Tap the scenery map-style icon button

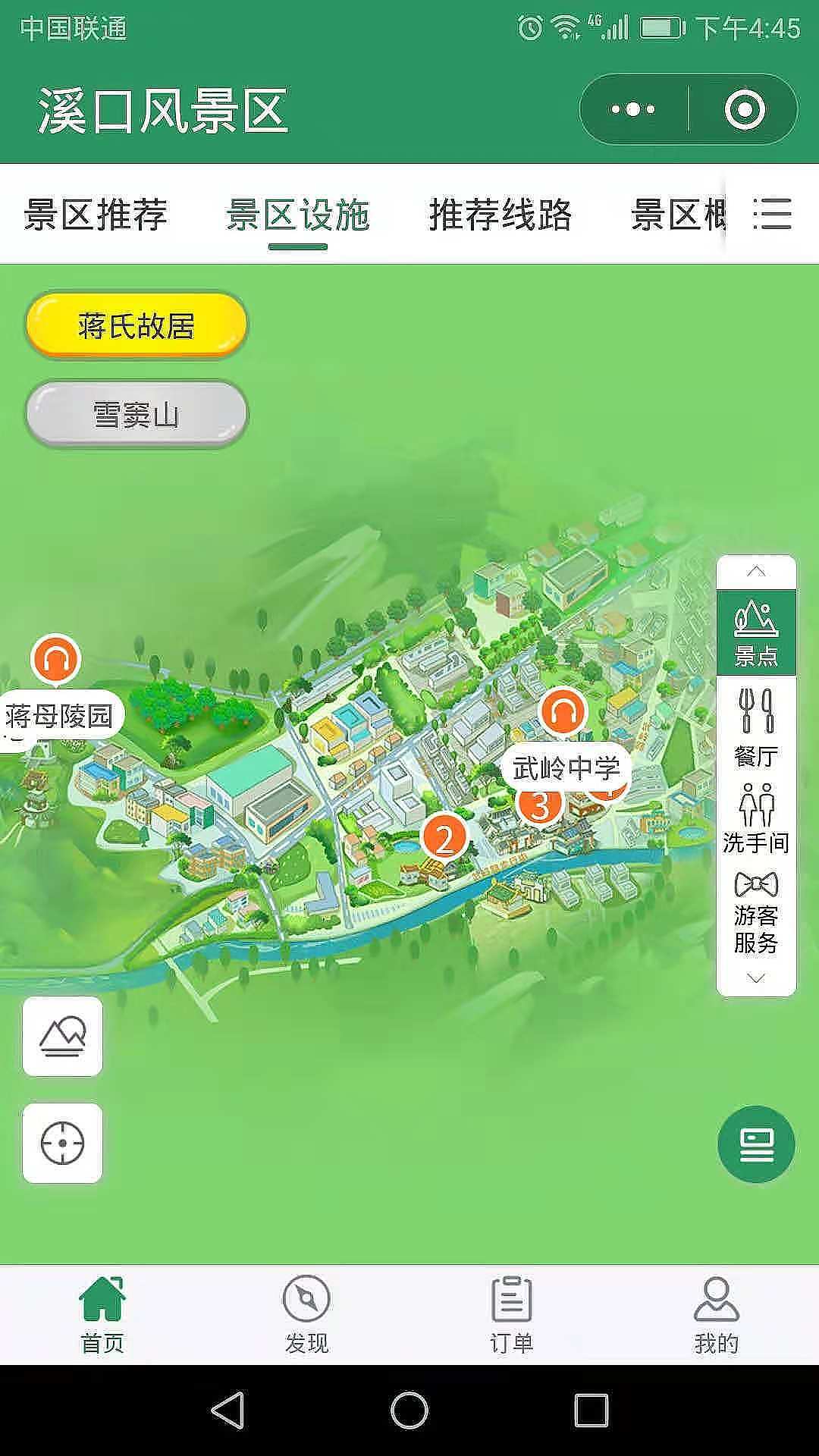click(63, 1036)
